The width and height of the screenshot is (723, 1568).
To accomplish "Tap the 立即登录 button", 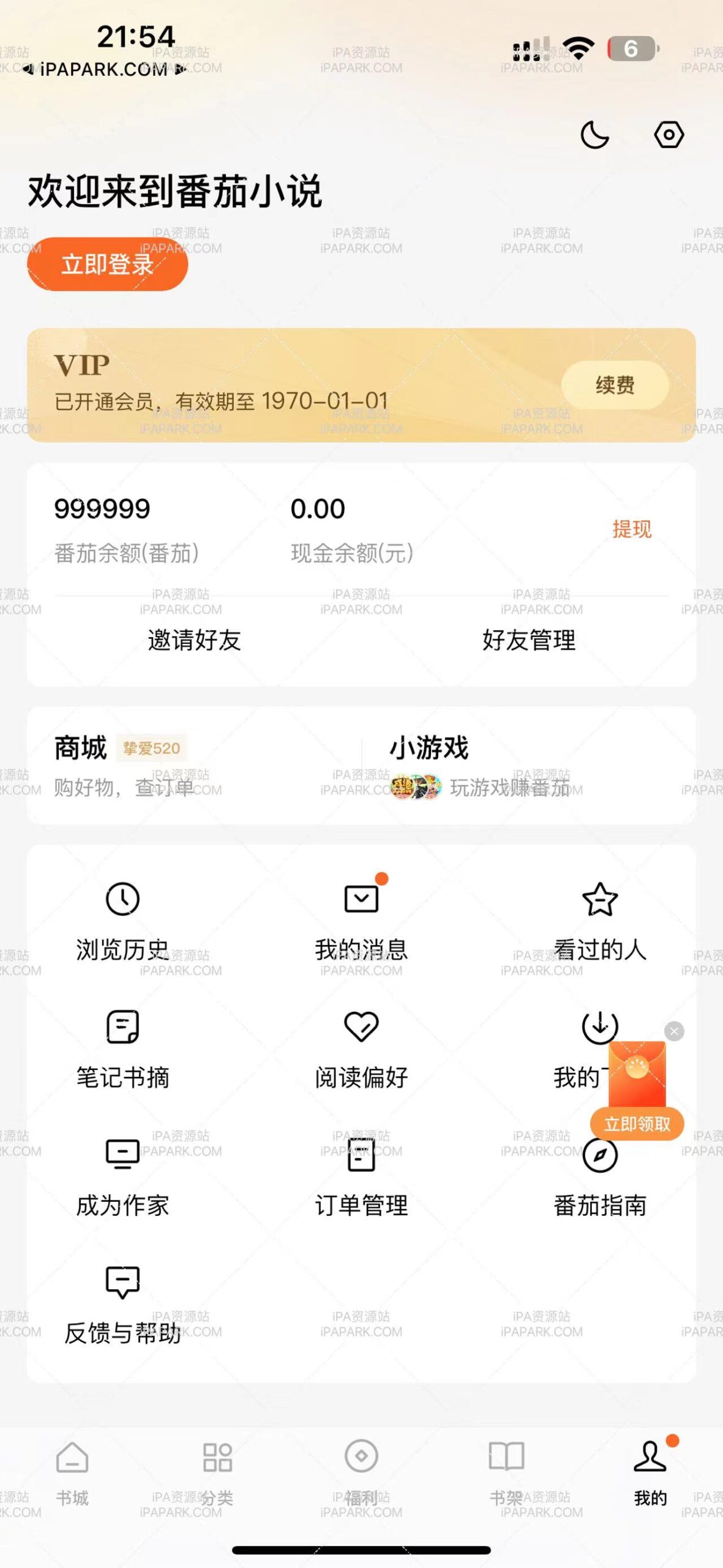I will point(108,264).
